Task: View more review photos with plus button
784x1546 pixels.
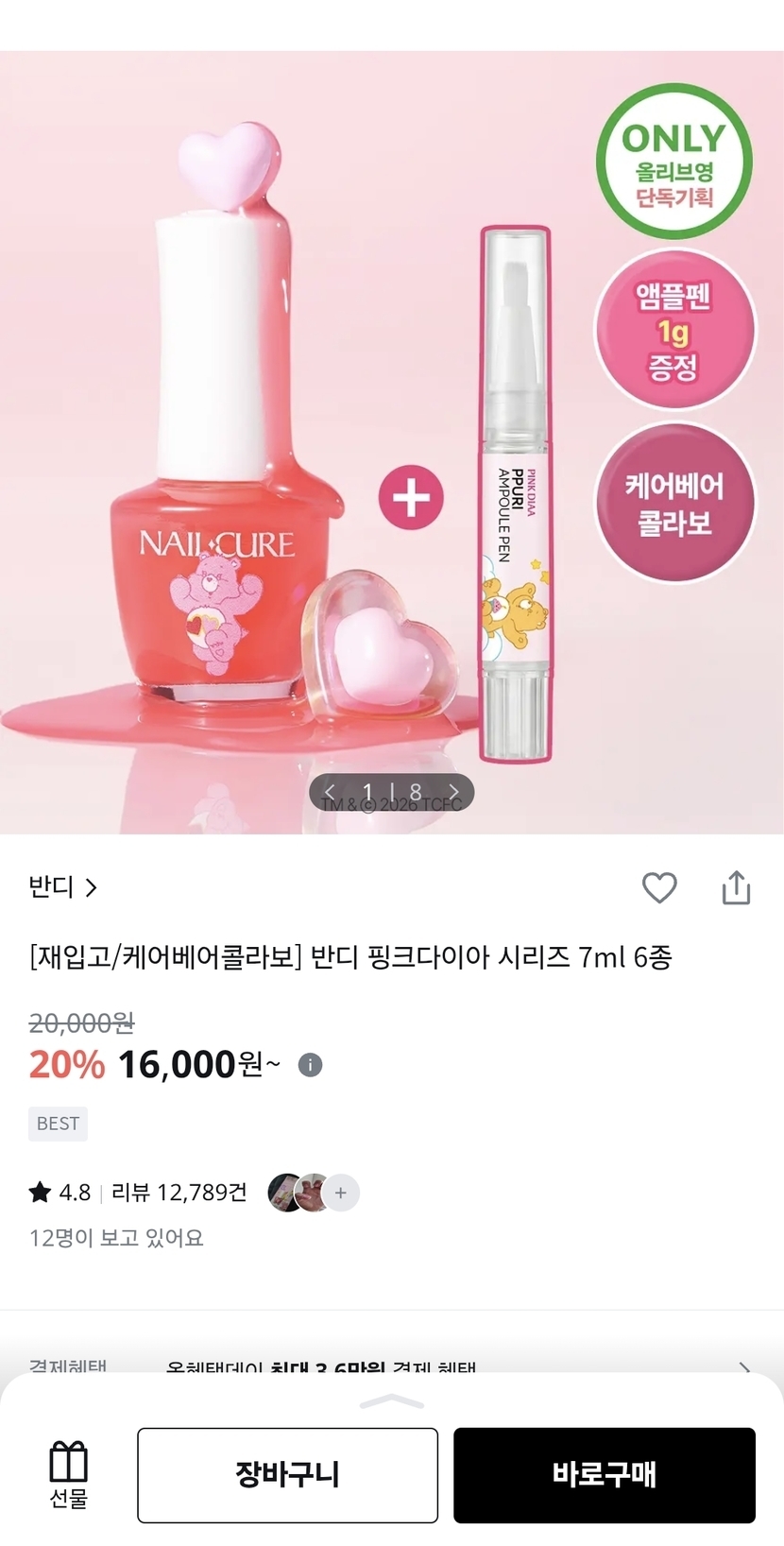Action: [x=341, y=1193]
